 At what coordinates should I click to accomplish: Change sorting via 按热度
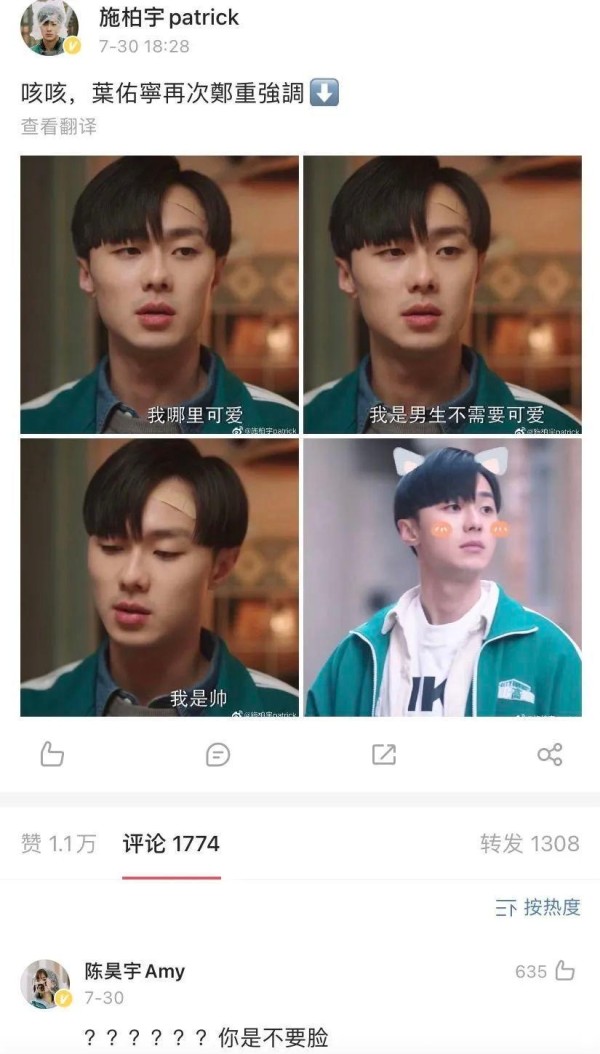tap(538, 907)
